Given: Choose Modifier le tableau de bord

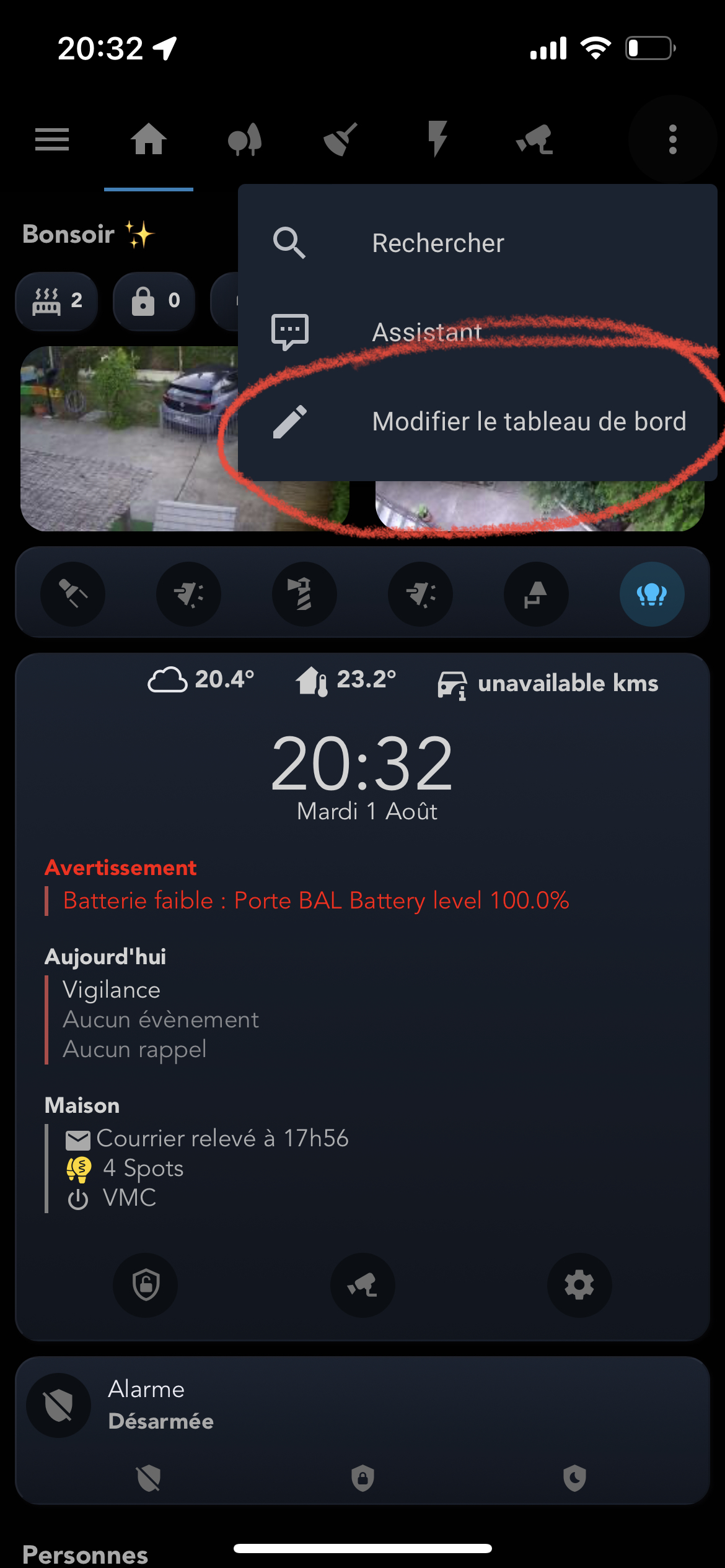Looking at the screenshot, I should 477,422.
